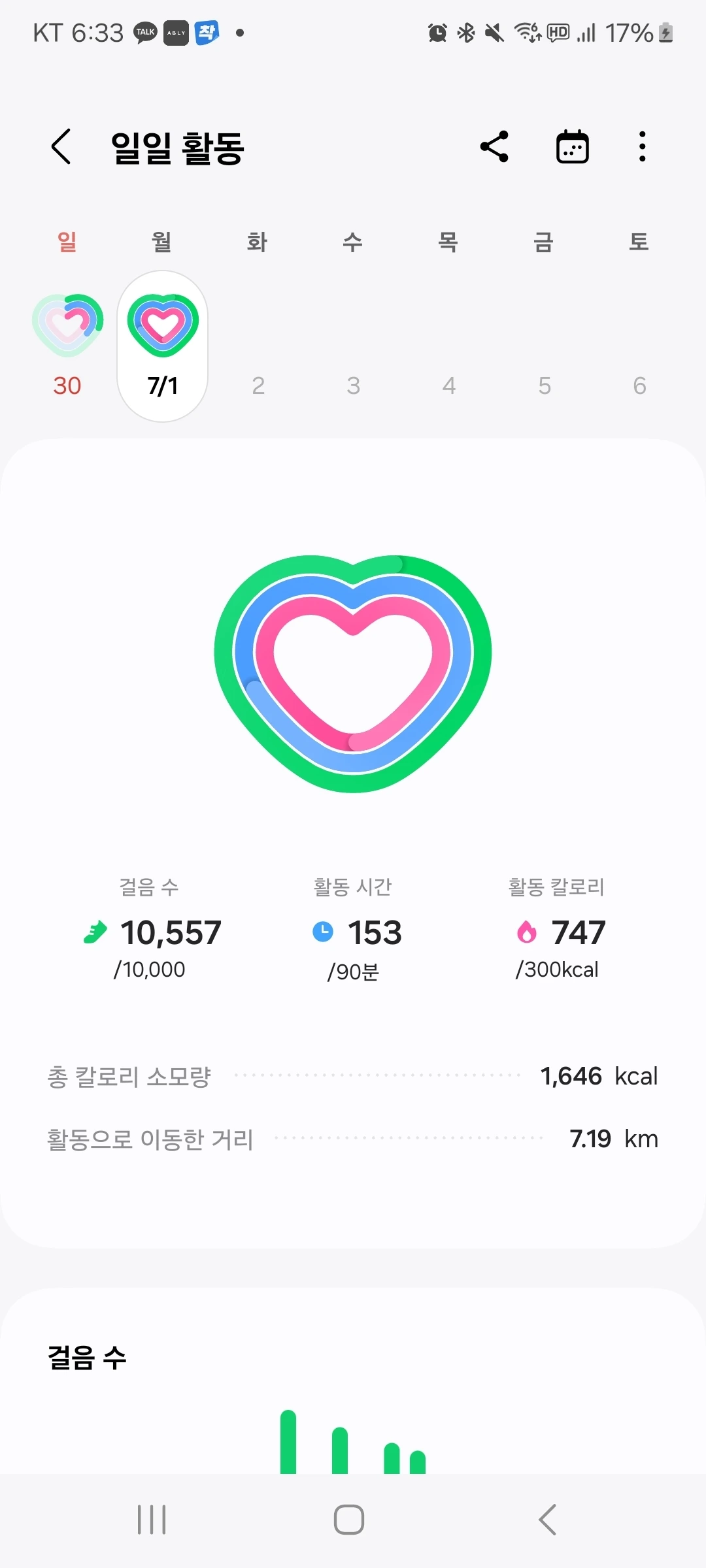The height and width of the screenshot is (1568, 706).
Task: Tap the system home button
Action: tap(349, 1520)
